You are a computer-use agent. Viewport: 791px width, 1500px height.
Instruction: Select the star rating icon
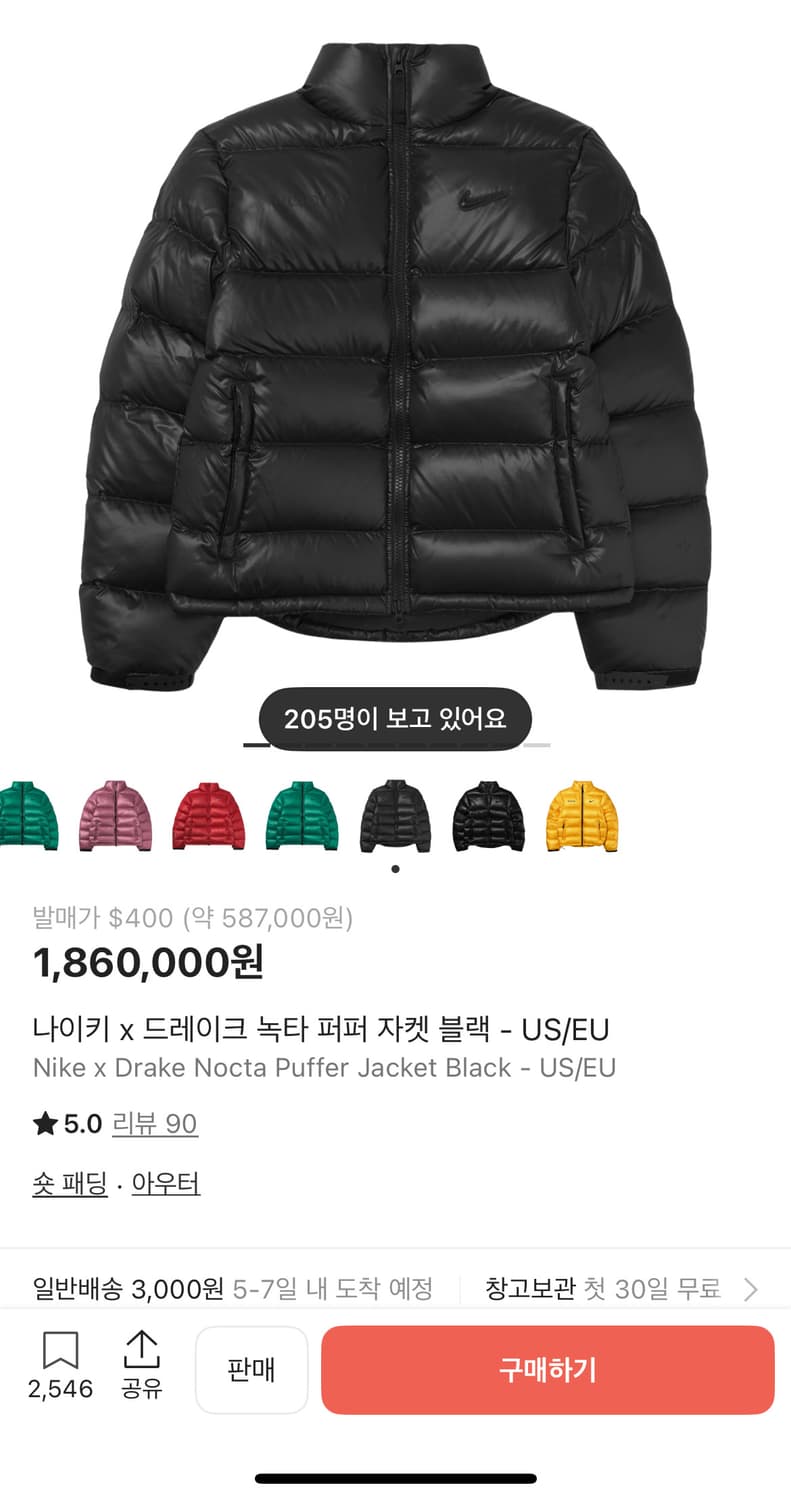[41, 1122]
